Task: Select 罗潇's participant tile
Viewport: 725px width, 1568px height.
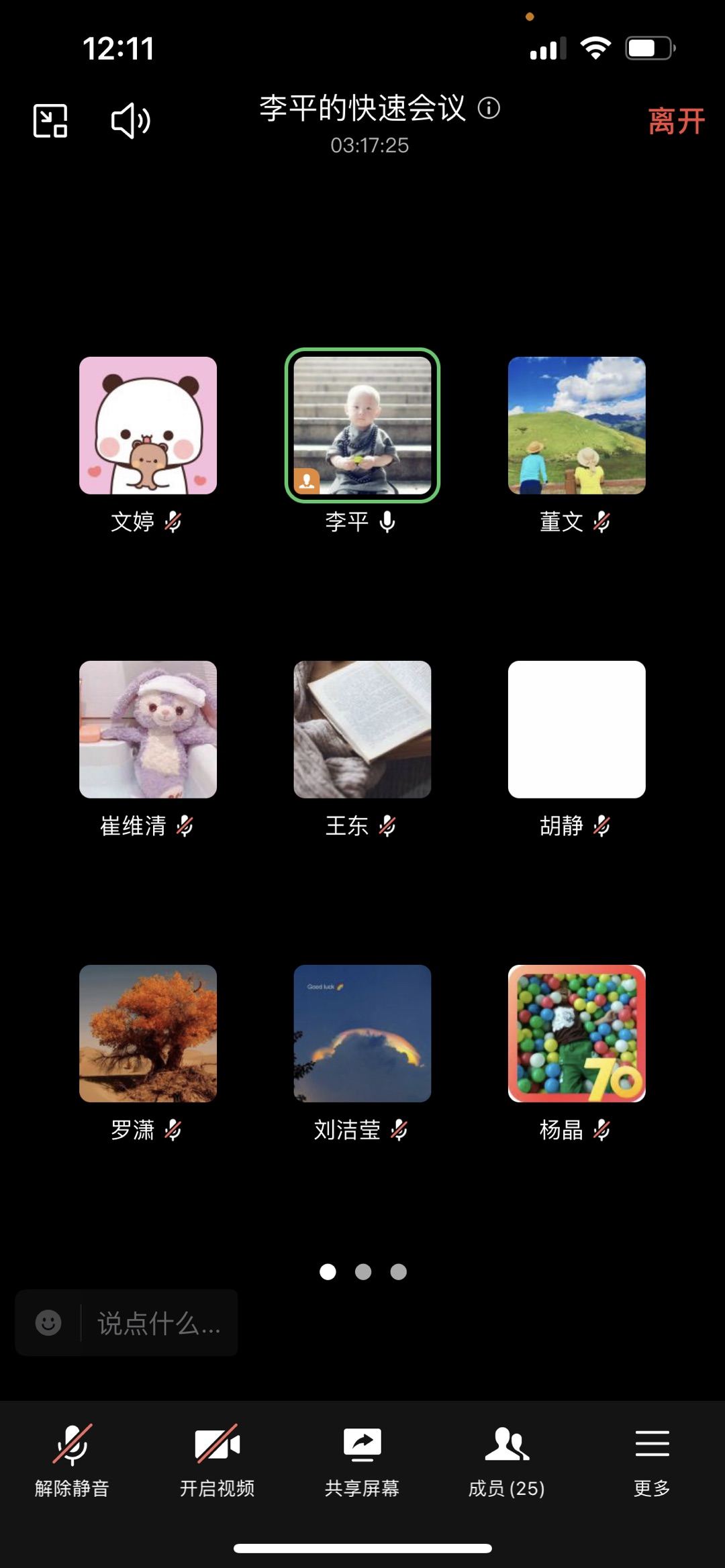Action: tap(148, 1033)
